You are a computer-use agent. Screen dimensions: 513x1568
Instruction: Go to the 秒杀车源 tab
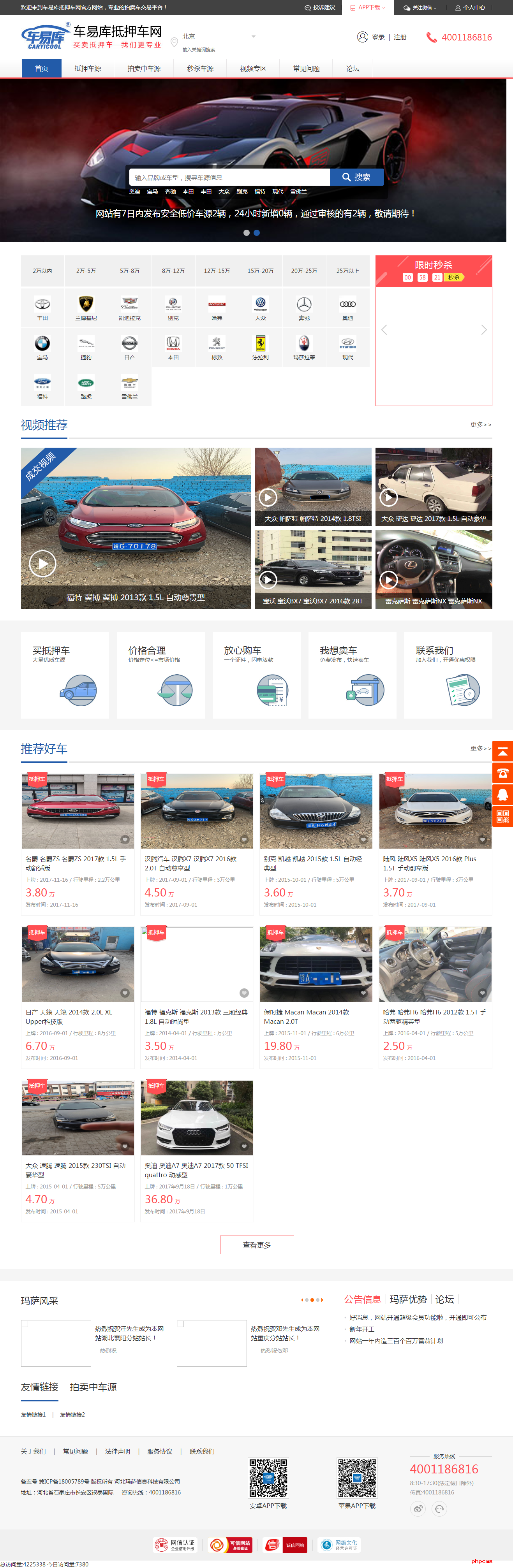[200, 69]
